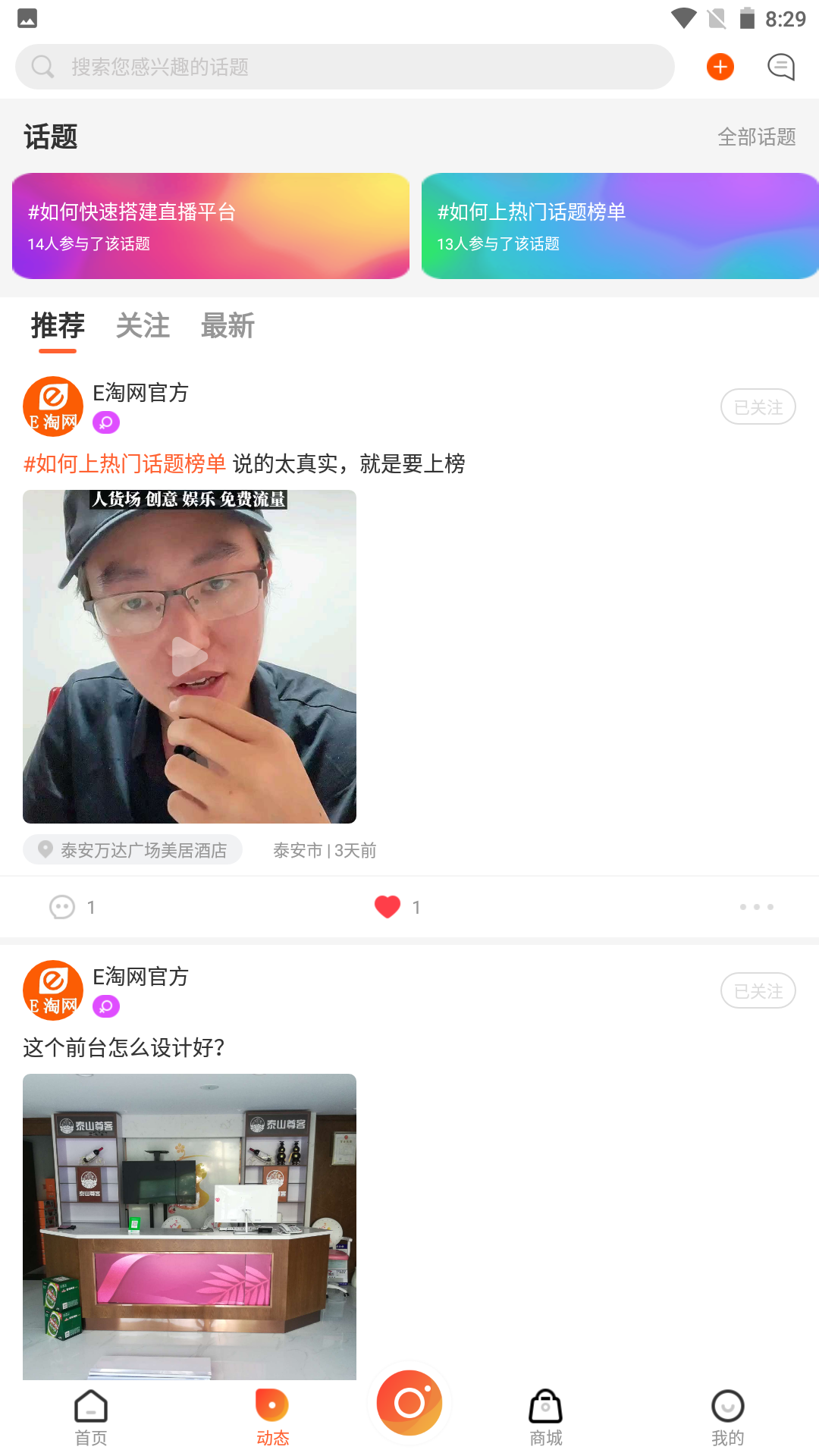This screenshot has width=819, height=1456.
Task: Open the three-dot menu on the hot-topic post
Action: click(x=756, y=907)
